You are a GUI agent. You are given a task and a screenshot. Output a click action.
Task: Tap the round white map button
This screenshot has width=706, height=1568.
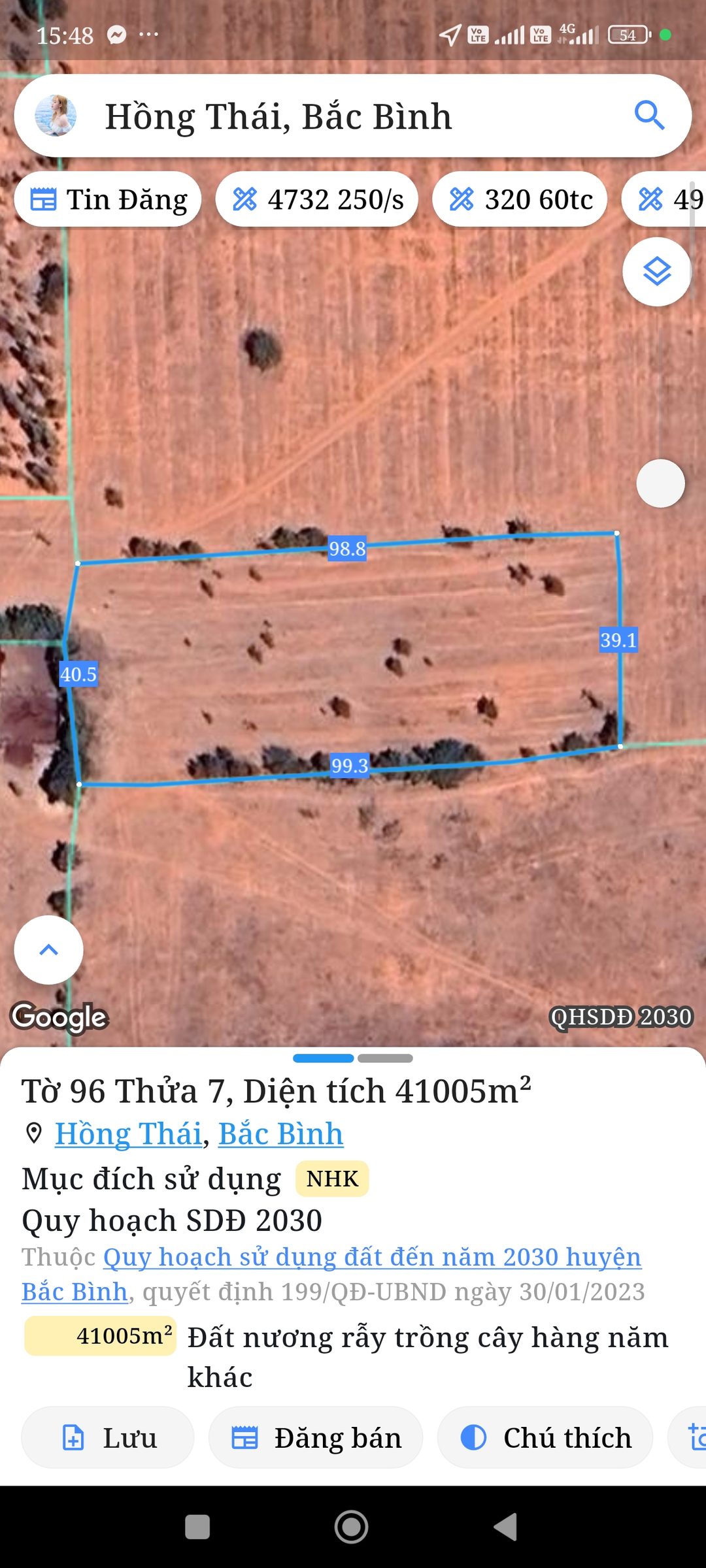coord(660,483)
